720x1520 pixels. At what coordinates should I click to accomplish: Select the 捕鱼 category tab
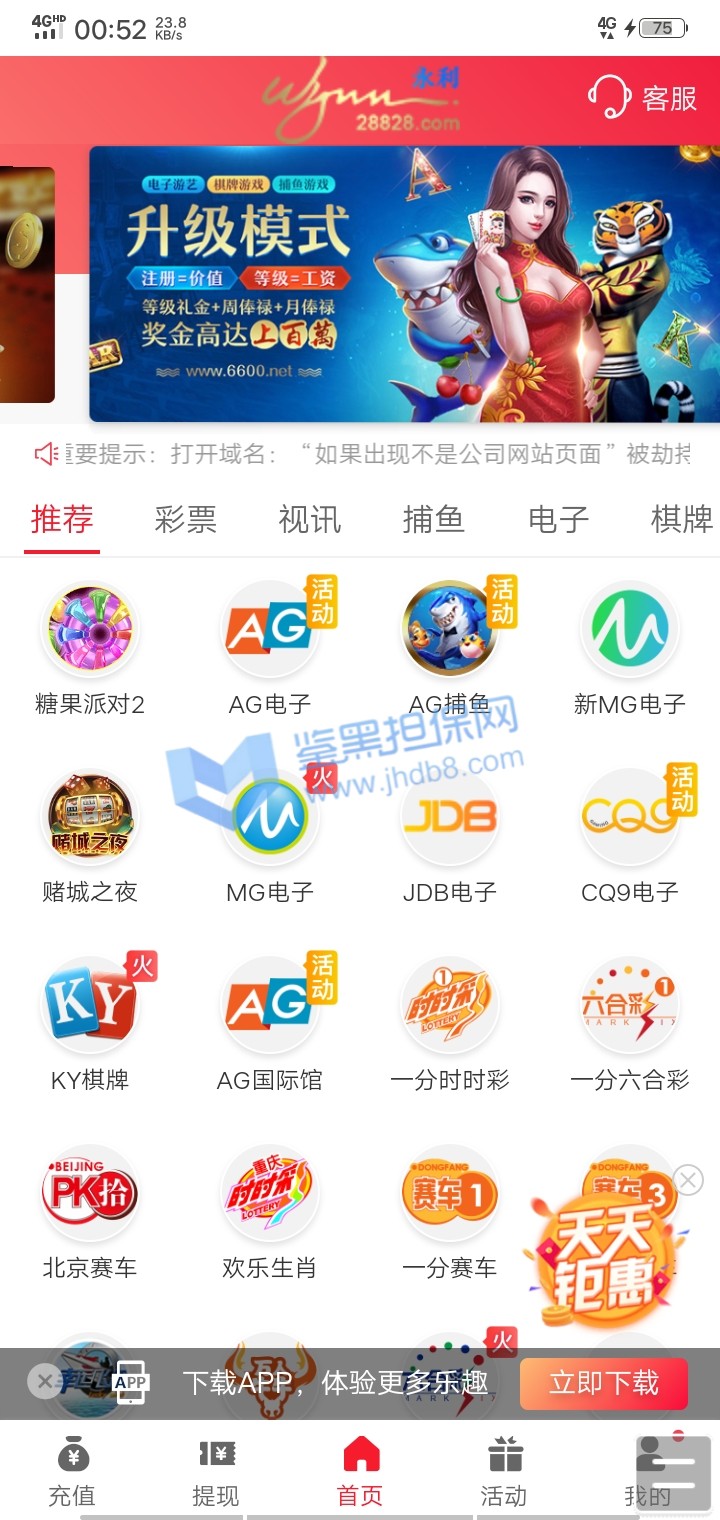click(434, 519)
